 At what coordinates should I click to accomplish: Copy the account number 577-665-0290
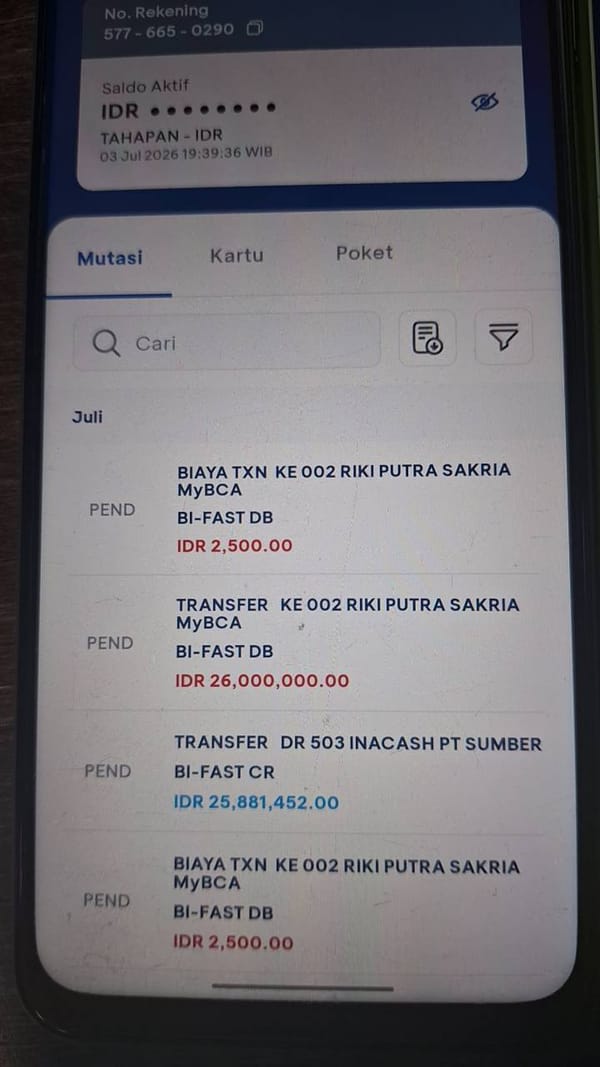(x=254, y=29)
